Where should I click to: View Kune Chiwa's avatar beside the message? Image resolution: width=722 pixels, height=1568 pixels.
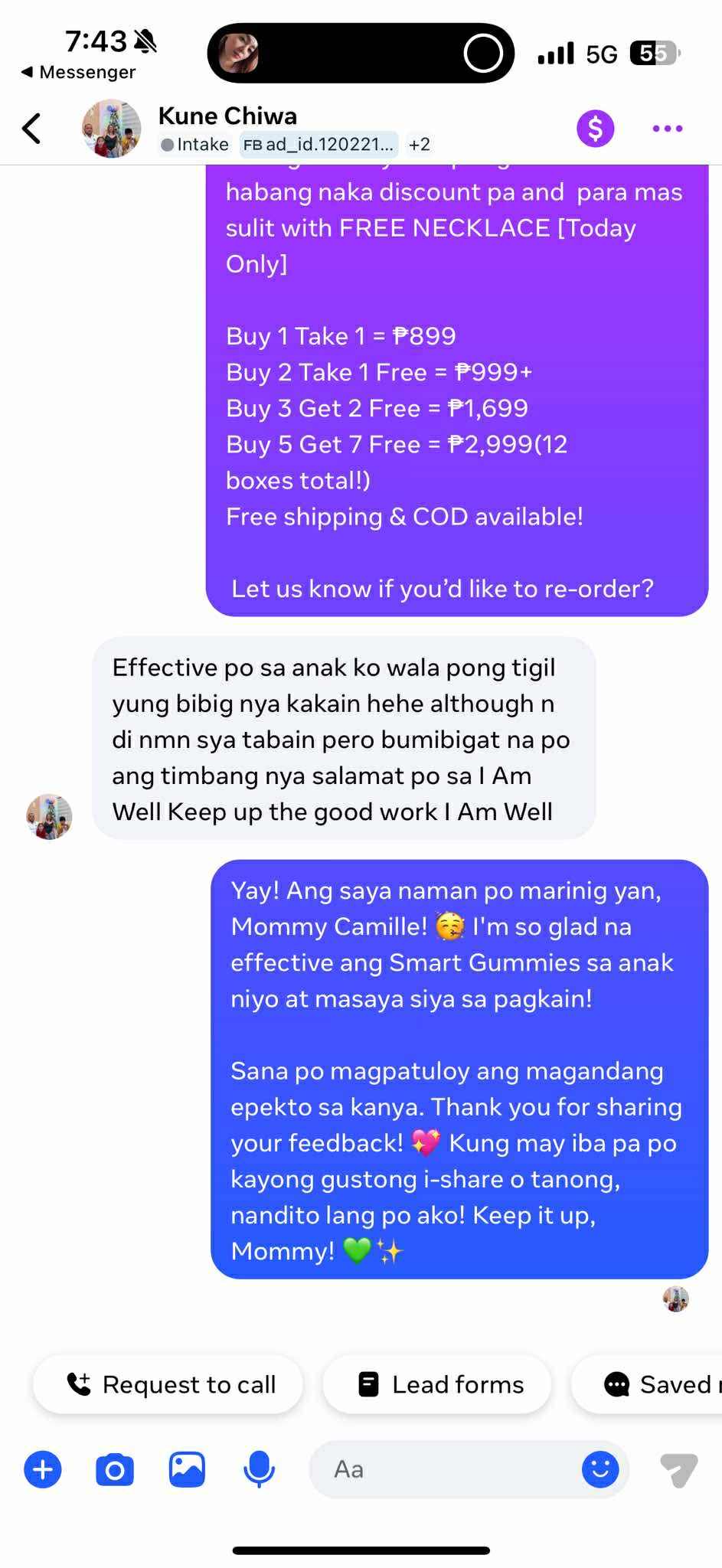(x=49, y=817)
